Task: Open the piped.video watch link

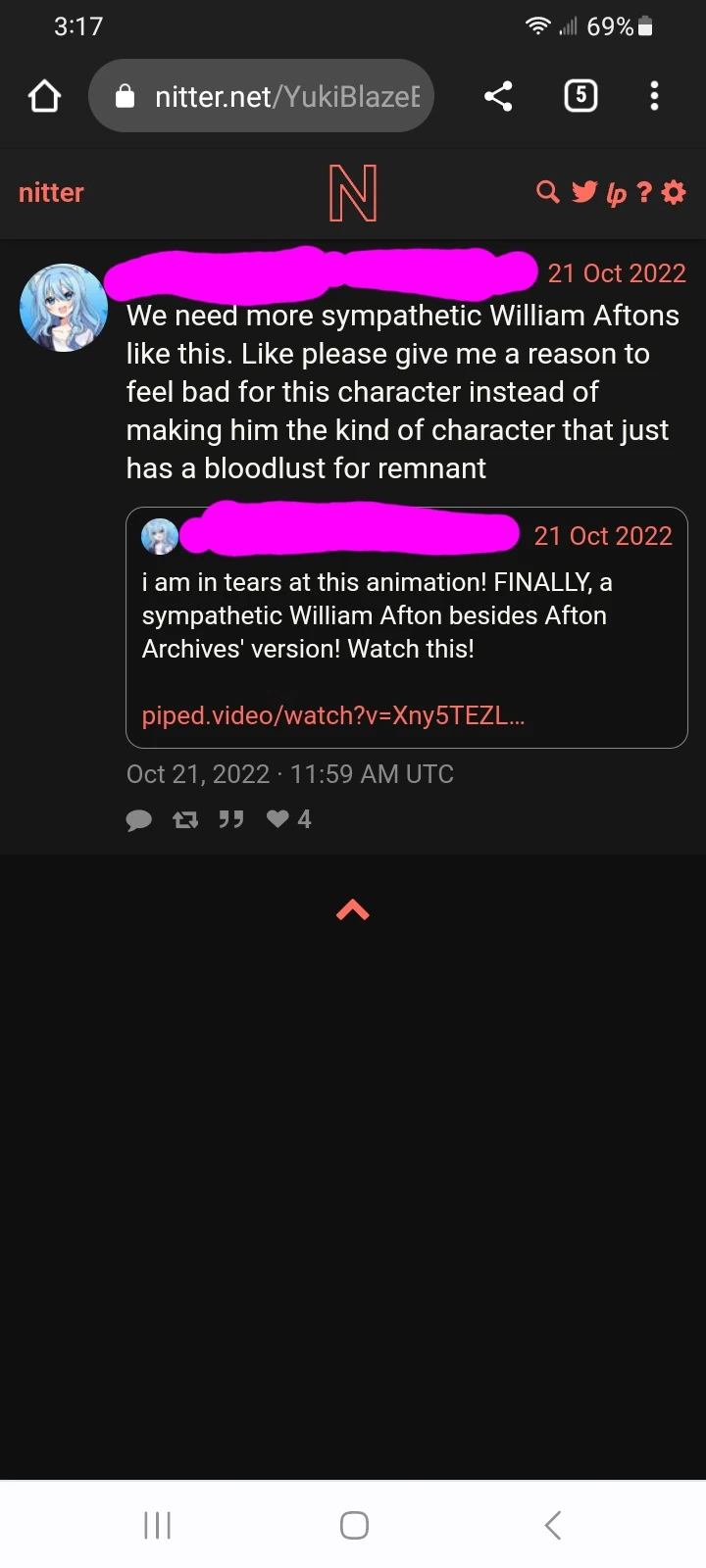Action: click(333, 715)
